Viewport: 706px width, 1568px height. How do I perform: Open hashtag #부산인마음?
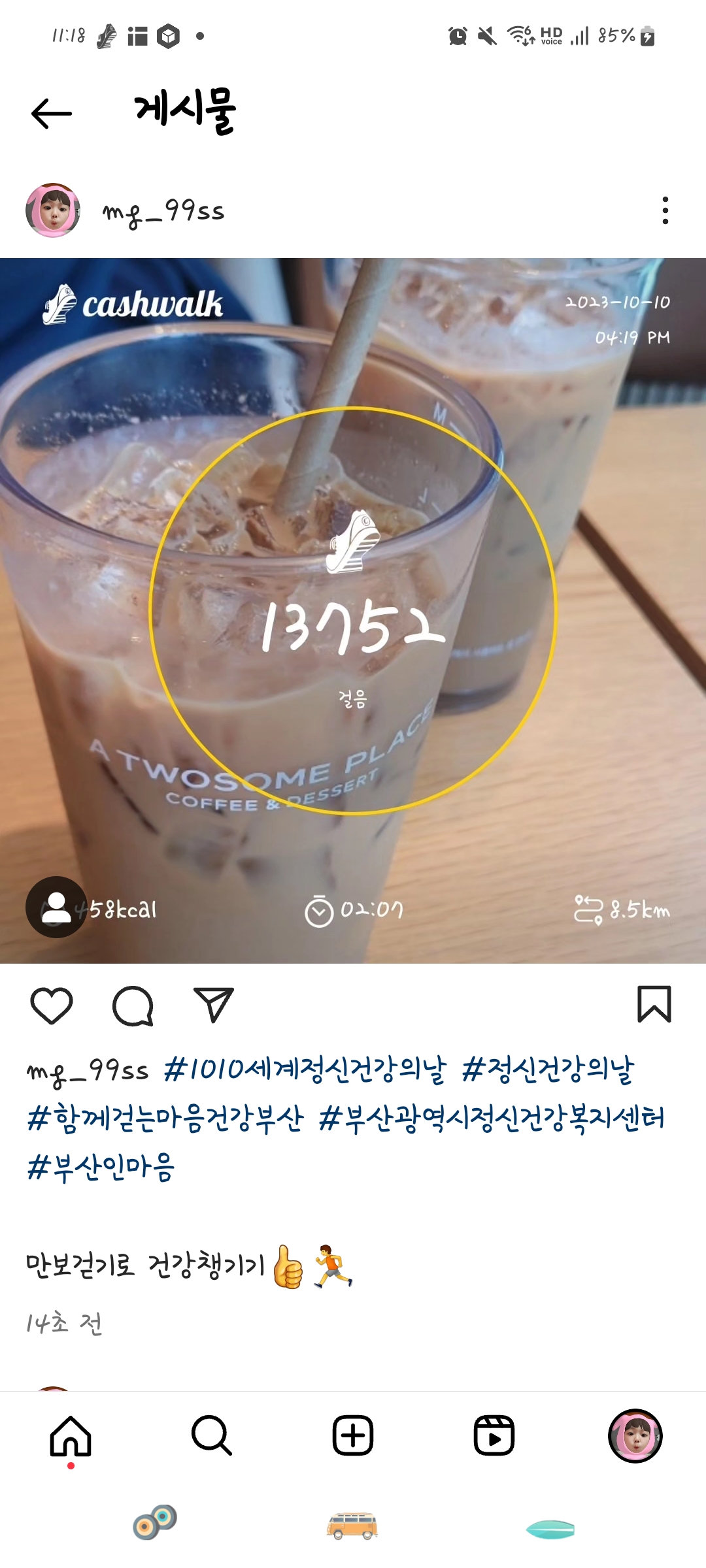(x=101, y=1167)
